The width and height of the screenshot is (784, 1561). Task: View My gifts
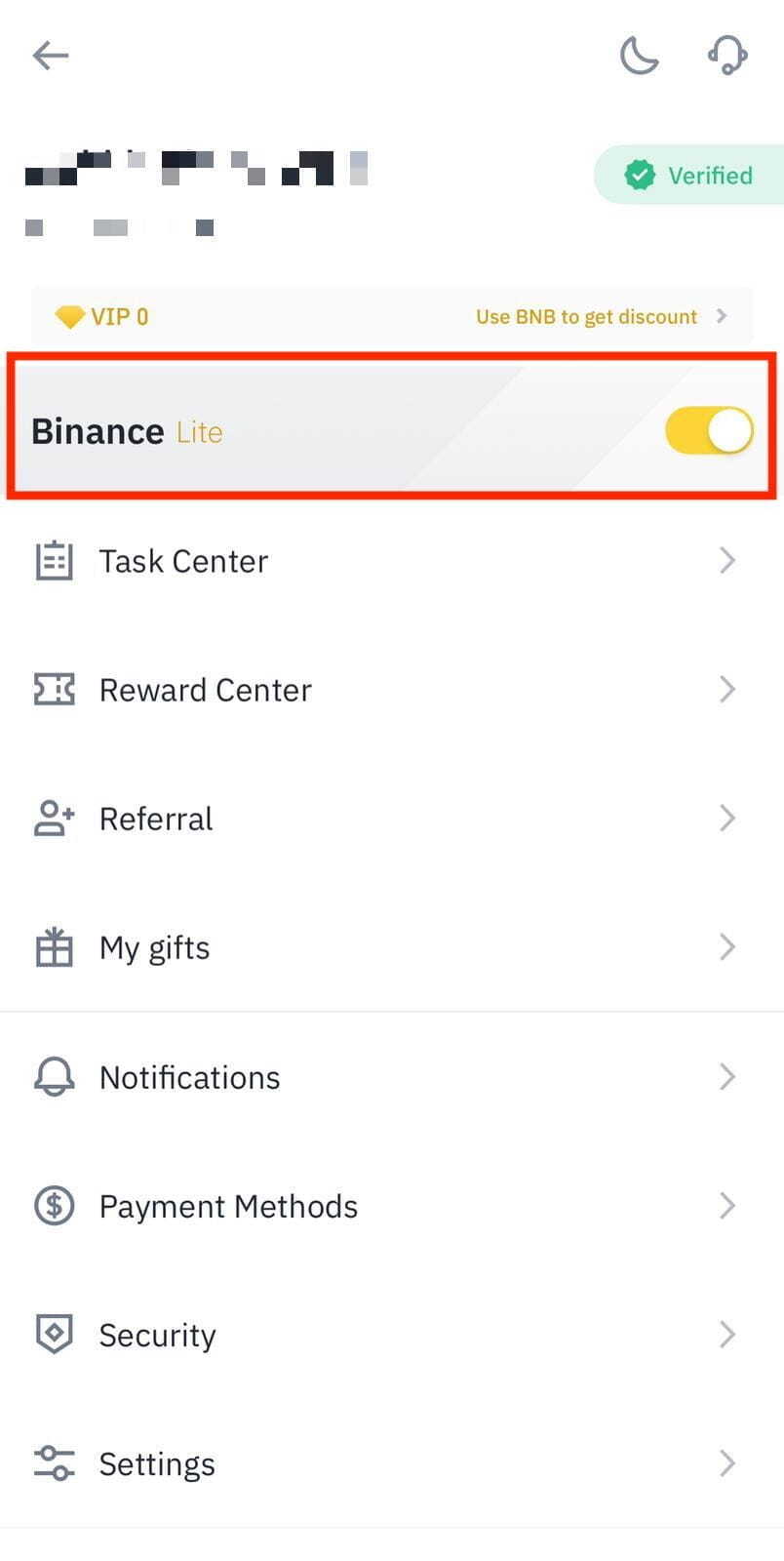392,947
